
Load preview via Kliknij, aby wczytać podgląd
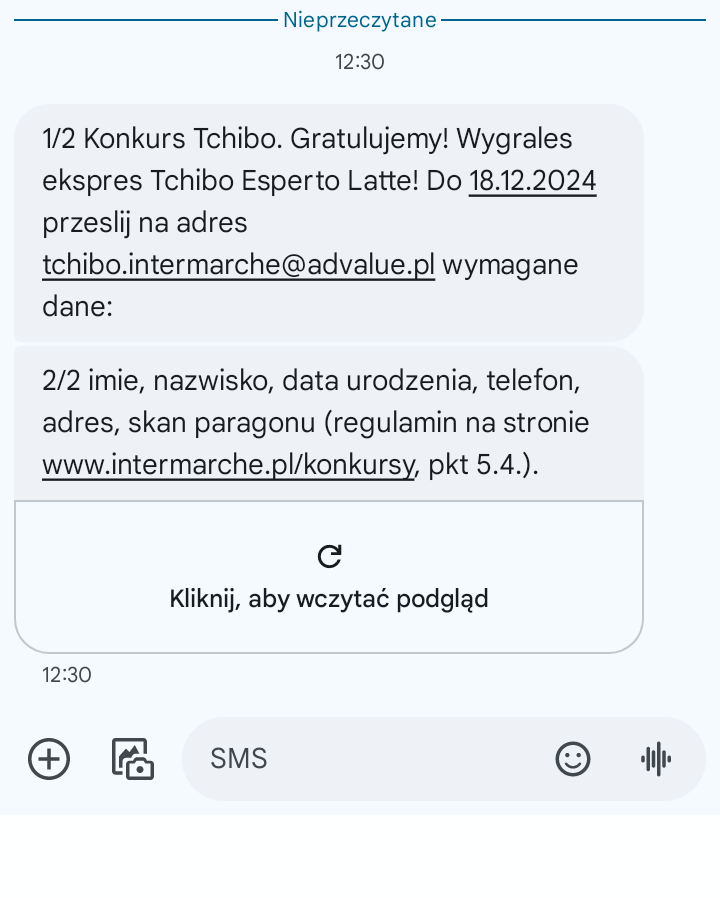329,578
